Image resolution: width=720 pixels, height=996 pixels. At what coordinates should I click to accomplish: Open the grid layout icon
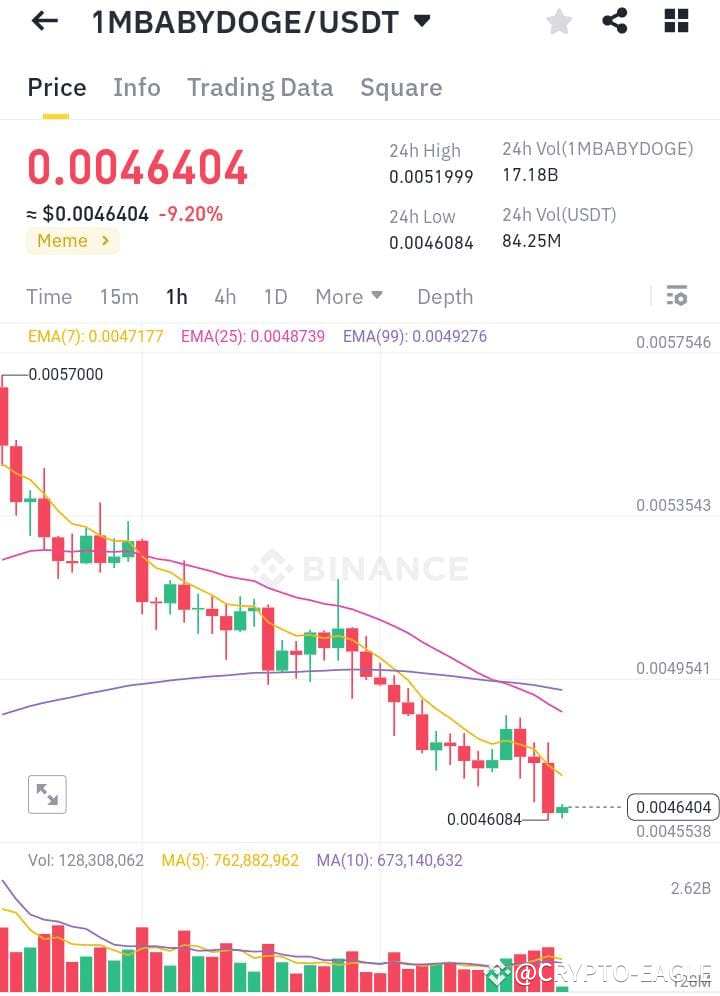click(676, 21)
